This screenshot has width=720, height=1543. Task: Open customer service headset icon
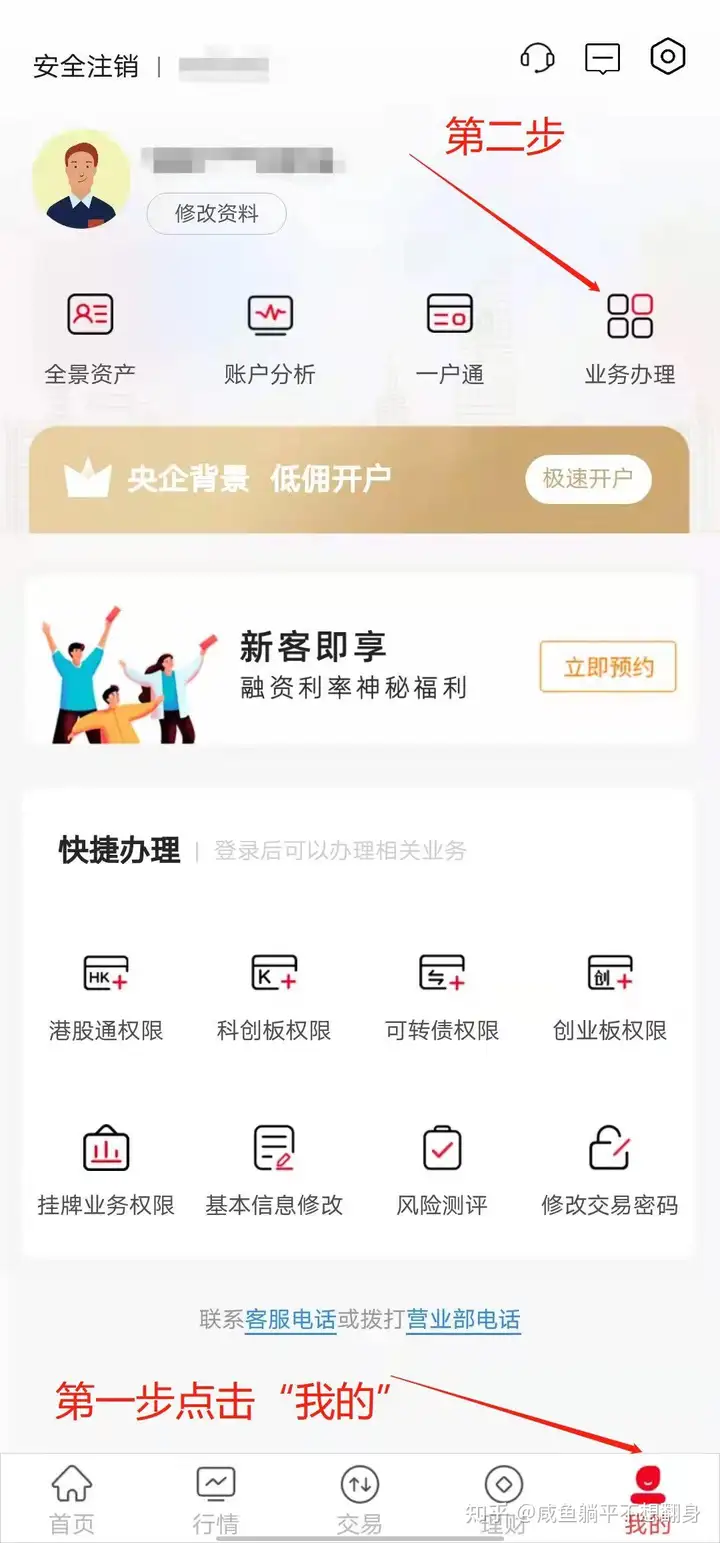[537, 58]
